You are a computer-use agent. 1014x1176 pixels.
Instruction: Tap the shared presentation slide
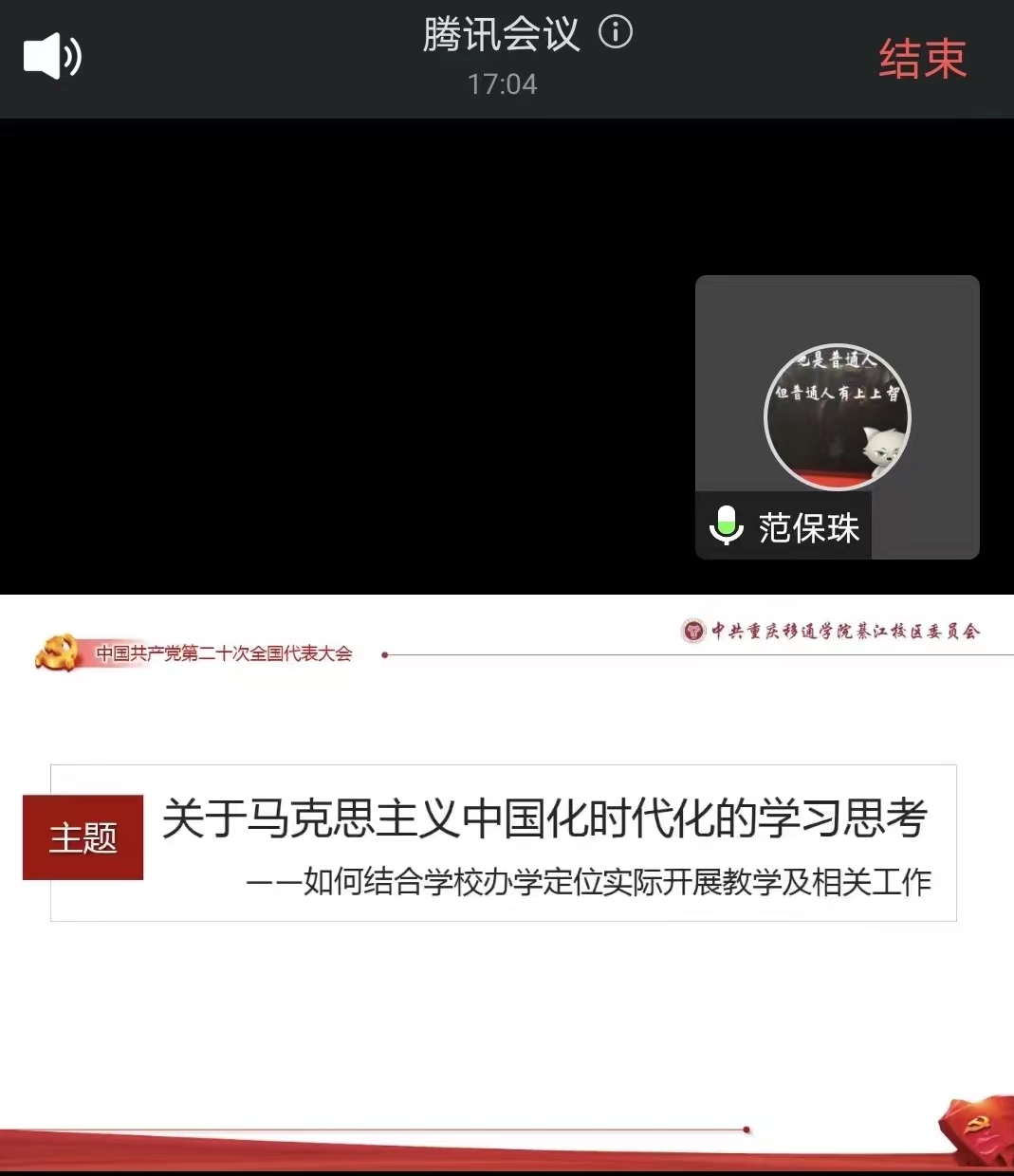507,882
